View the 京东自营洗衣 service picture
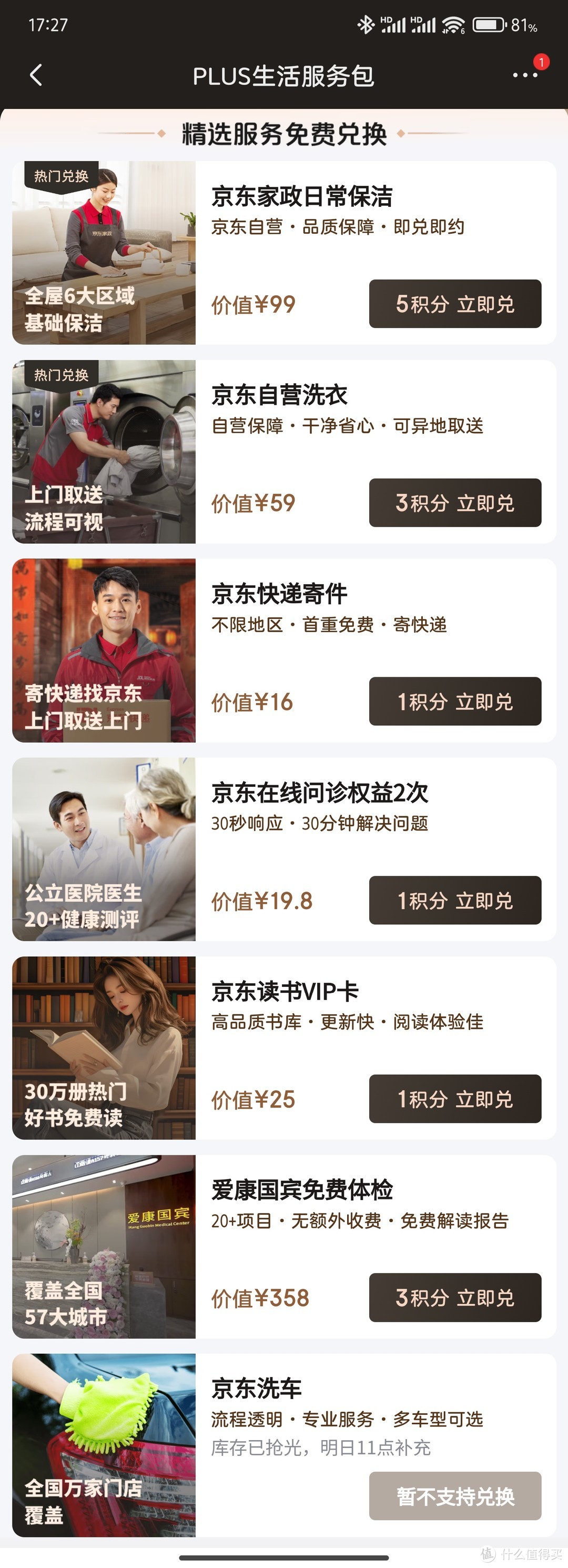The width and height of the screenshot is (568, 1568). coord(104,452)
